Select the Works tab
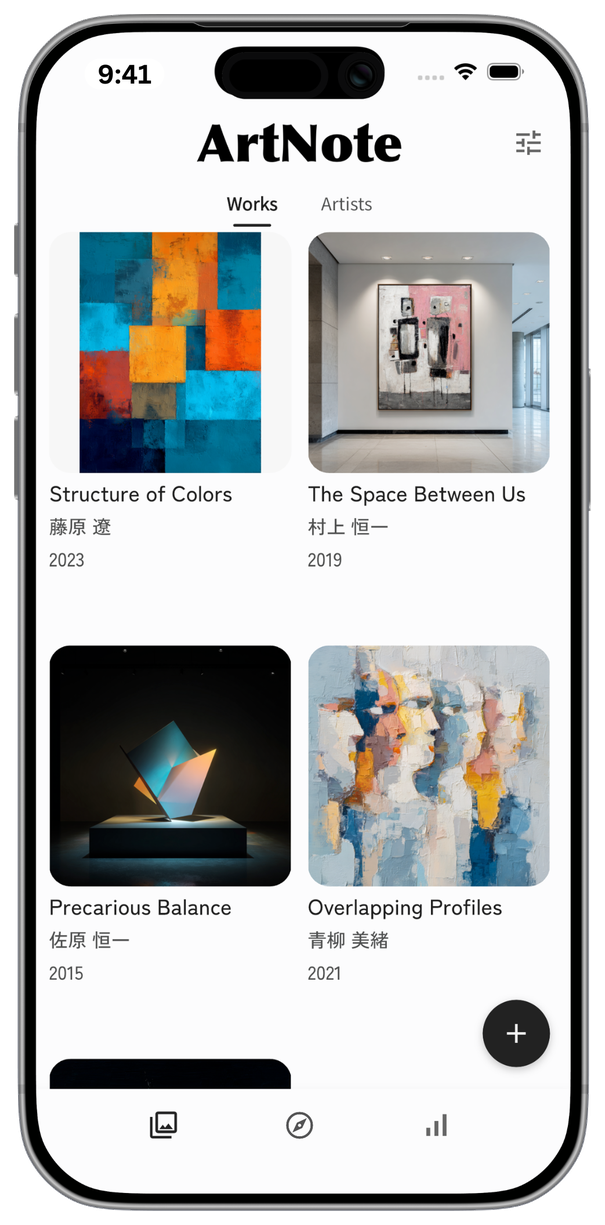The height and width of the screenshot is (1225, 605). (252, 204)
